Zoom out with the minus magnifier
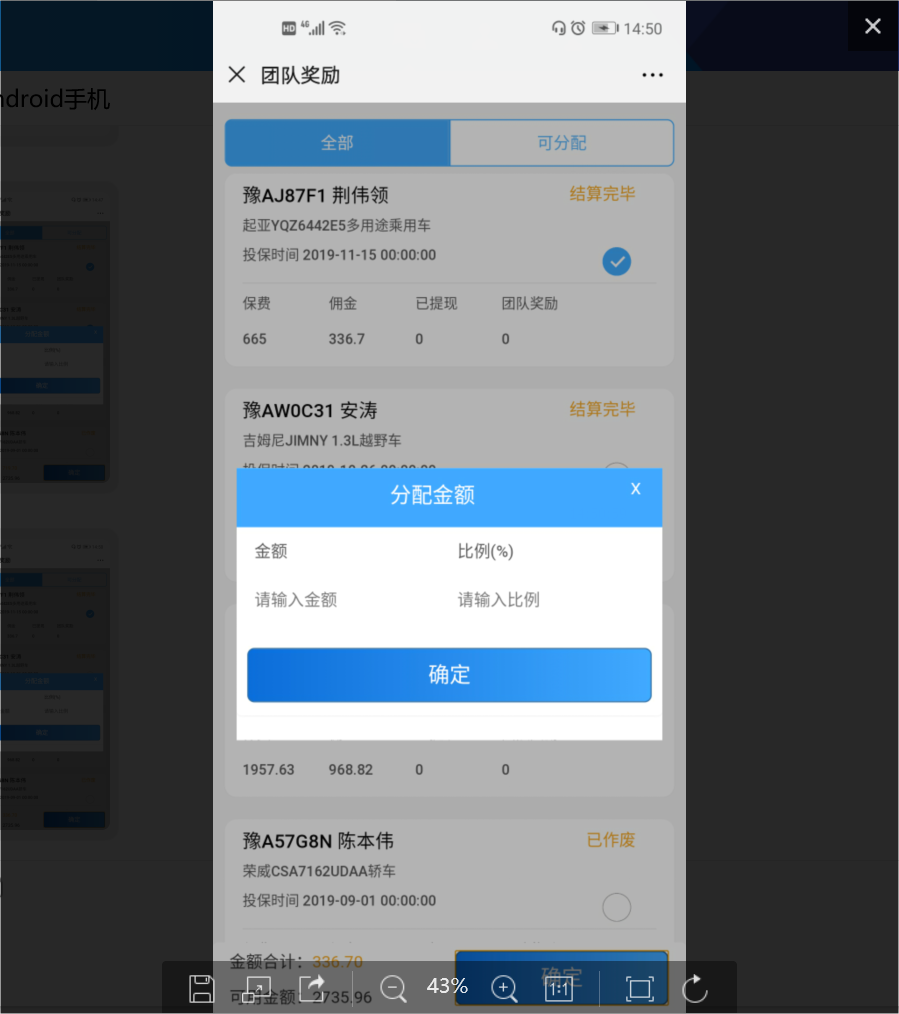The width and height of the screenshot is (899, 1014). click(394, 988)
